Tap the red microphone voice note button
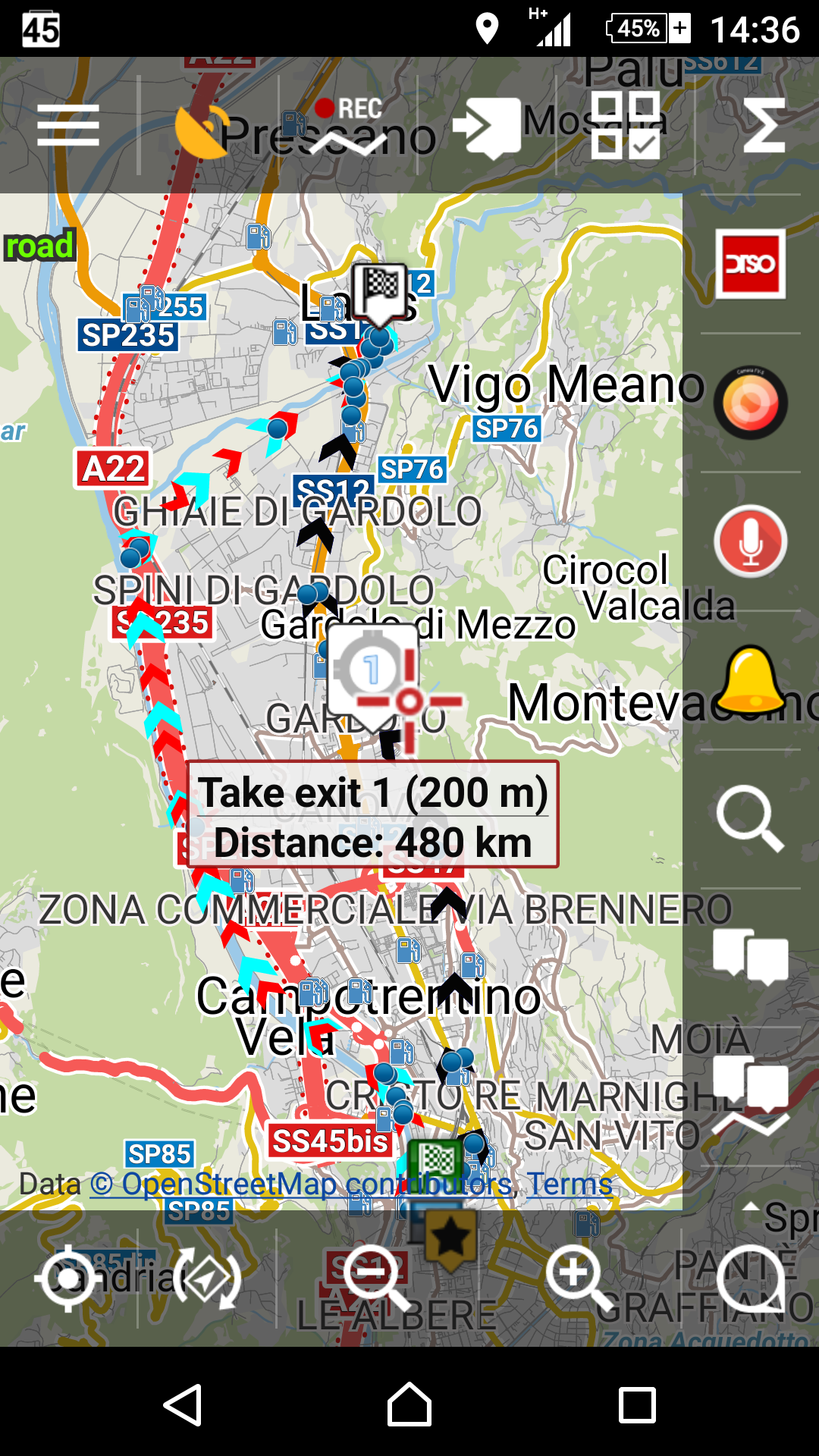The width and height of the screenshot is (819, 1456). tap(750, 541)
